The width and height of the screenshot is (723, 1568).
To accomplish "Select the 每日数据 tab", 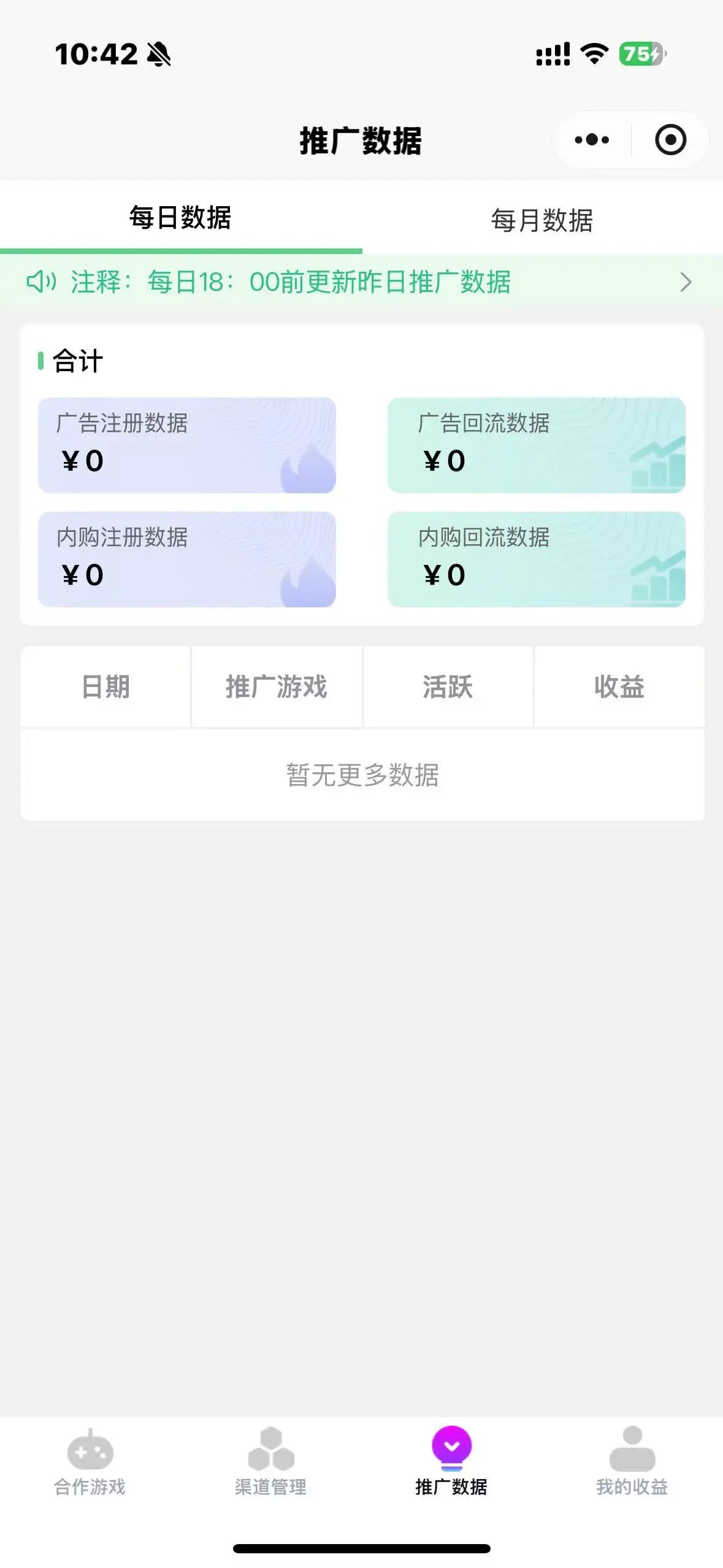I will click(180, 218).
